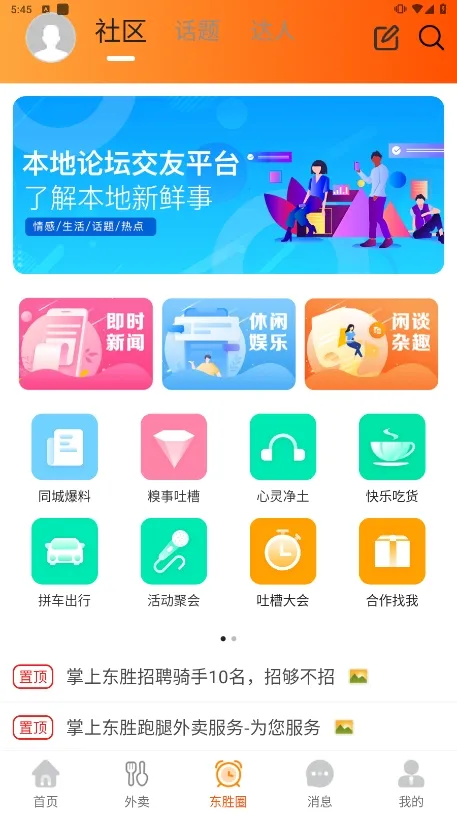Switch to the 消息 tab
This screenshot has width=457, height=814.
coord(319,783)
